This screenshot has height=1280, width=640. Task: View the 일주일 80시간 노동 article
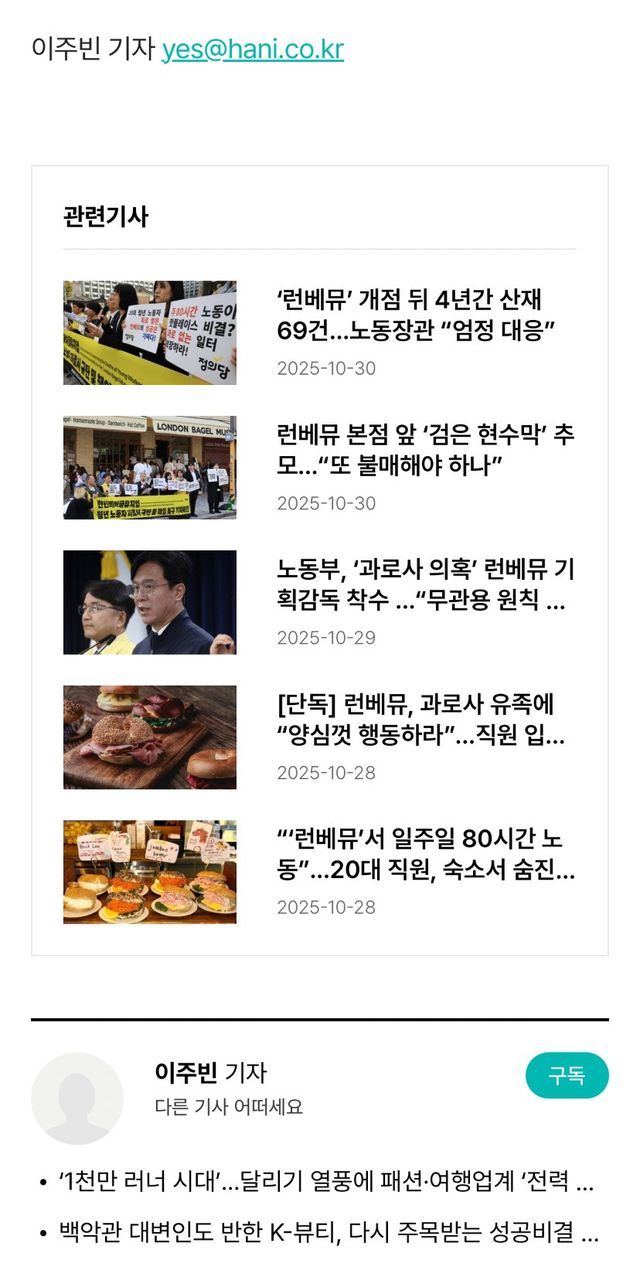425,855
